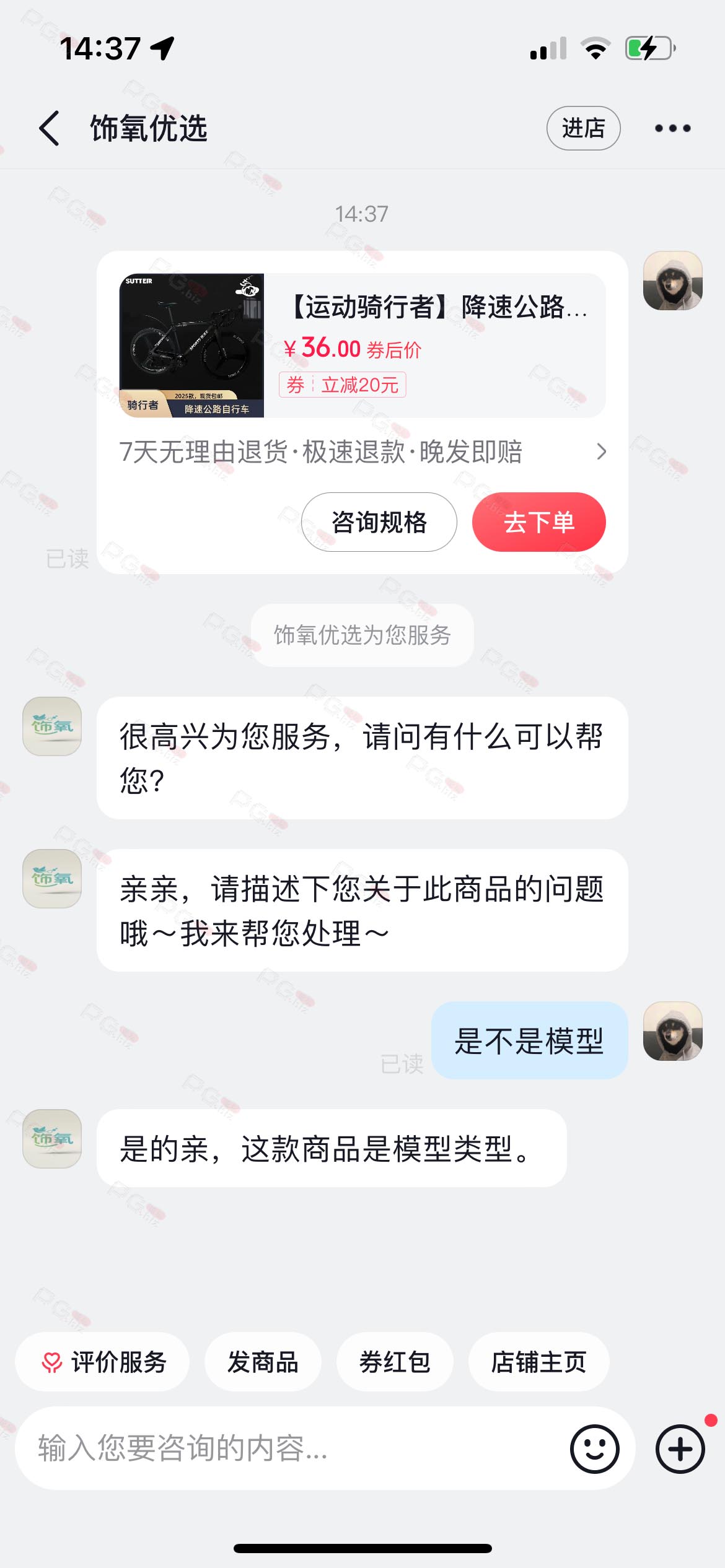Open the 券红包 chip
This screenshot has width=725, height=1568.
point(395,1362)
